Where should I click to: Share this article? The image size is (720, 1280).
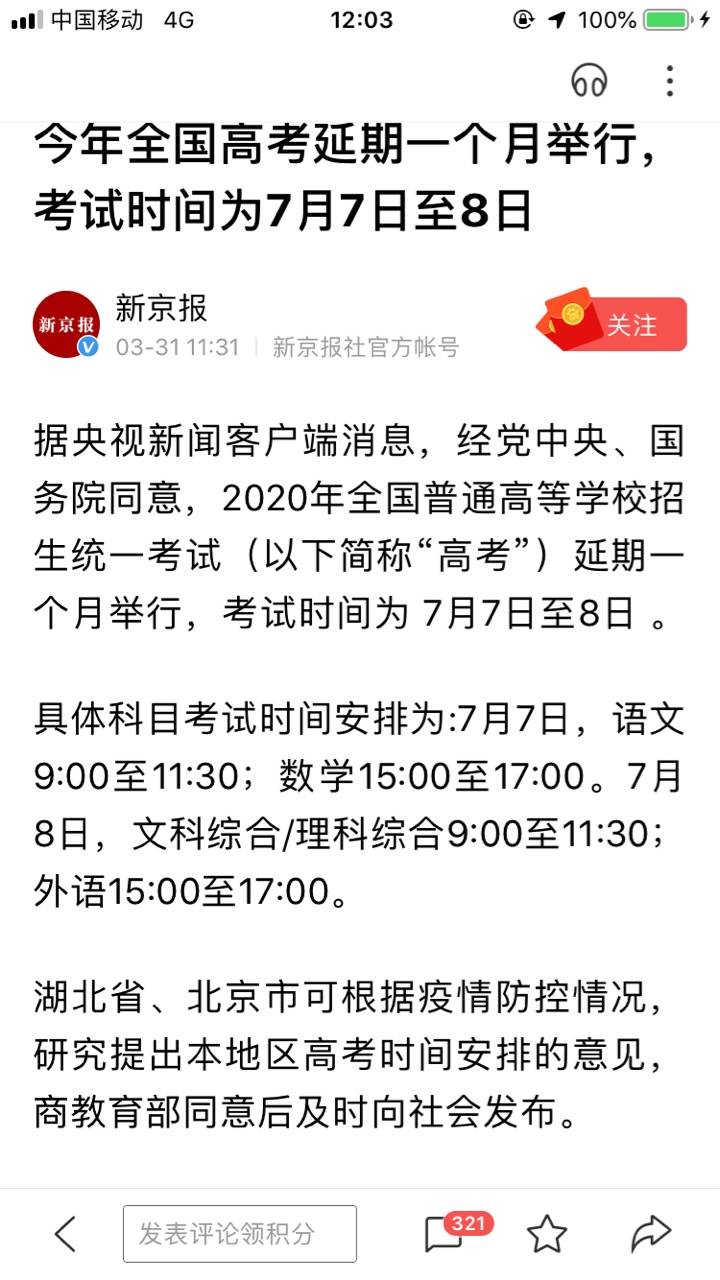(650, 1234)
